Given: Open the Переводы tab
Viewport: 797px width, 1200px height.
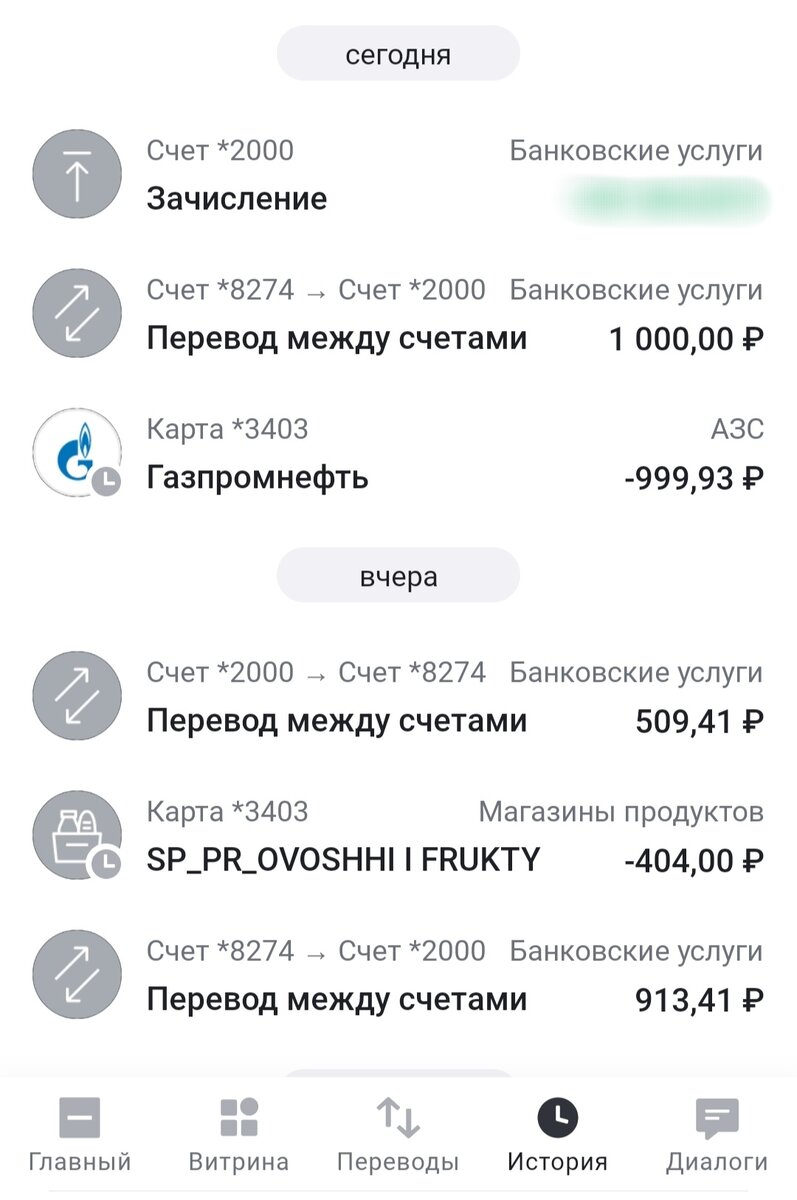Looking at the screenshot, I should coord(398,1135).
